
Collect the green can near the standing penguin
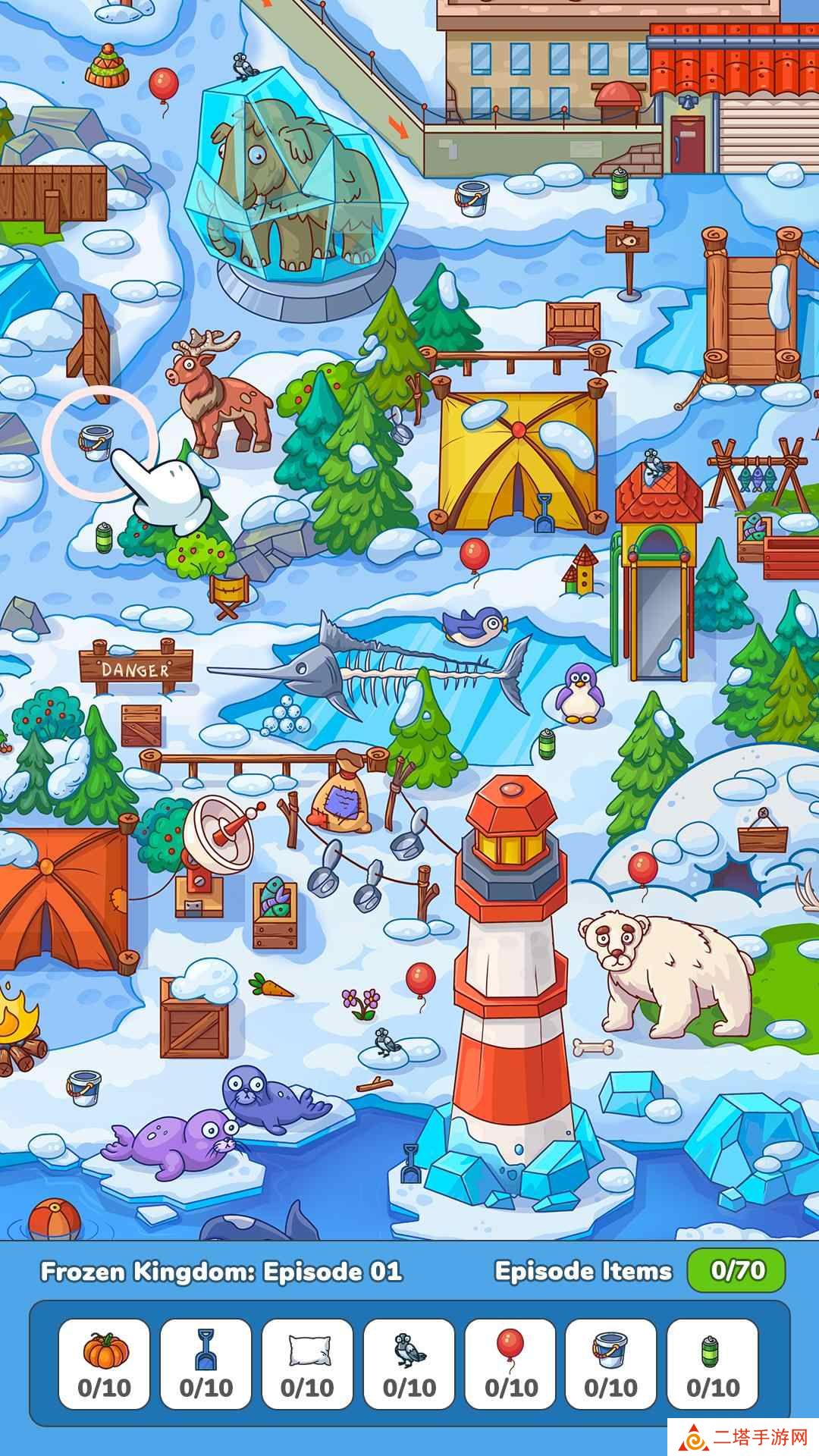(x=546, y=744)
